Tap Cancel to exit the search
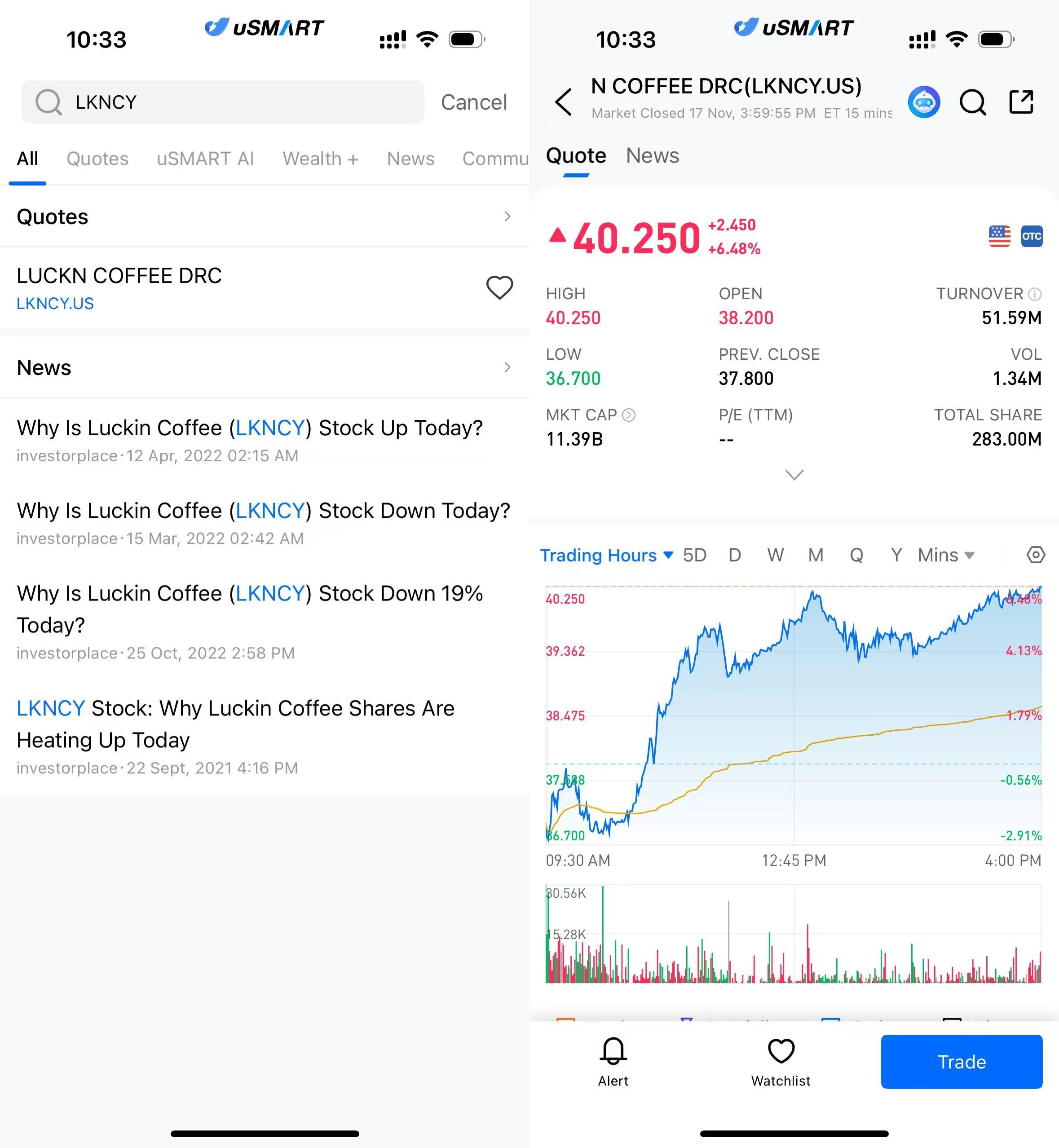Image resolution: width=1059 pixels, height=1148 pixels. [473, 102]
